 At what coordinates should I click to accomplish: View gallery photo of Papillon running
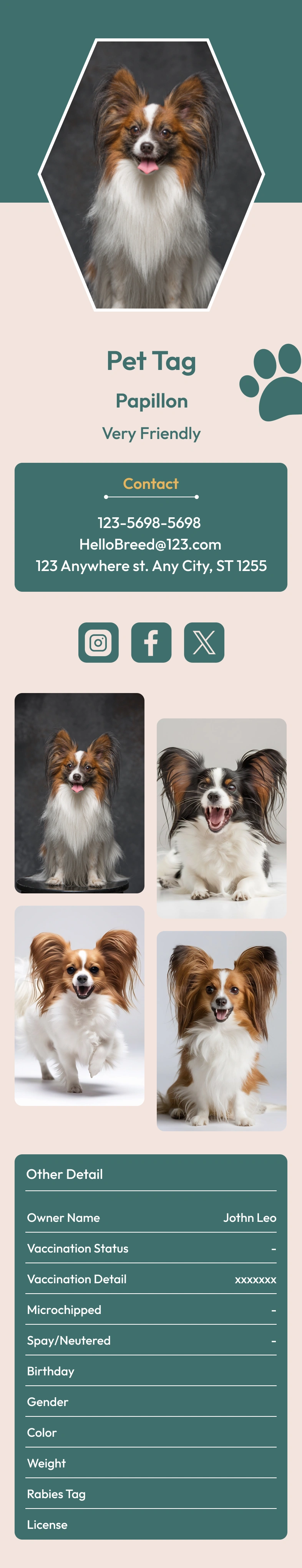pyautogui.click(x=79, y=1005)
